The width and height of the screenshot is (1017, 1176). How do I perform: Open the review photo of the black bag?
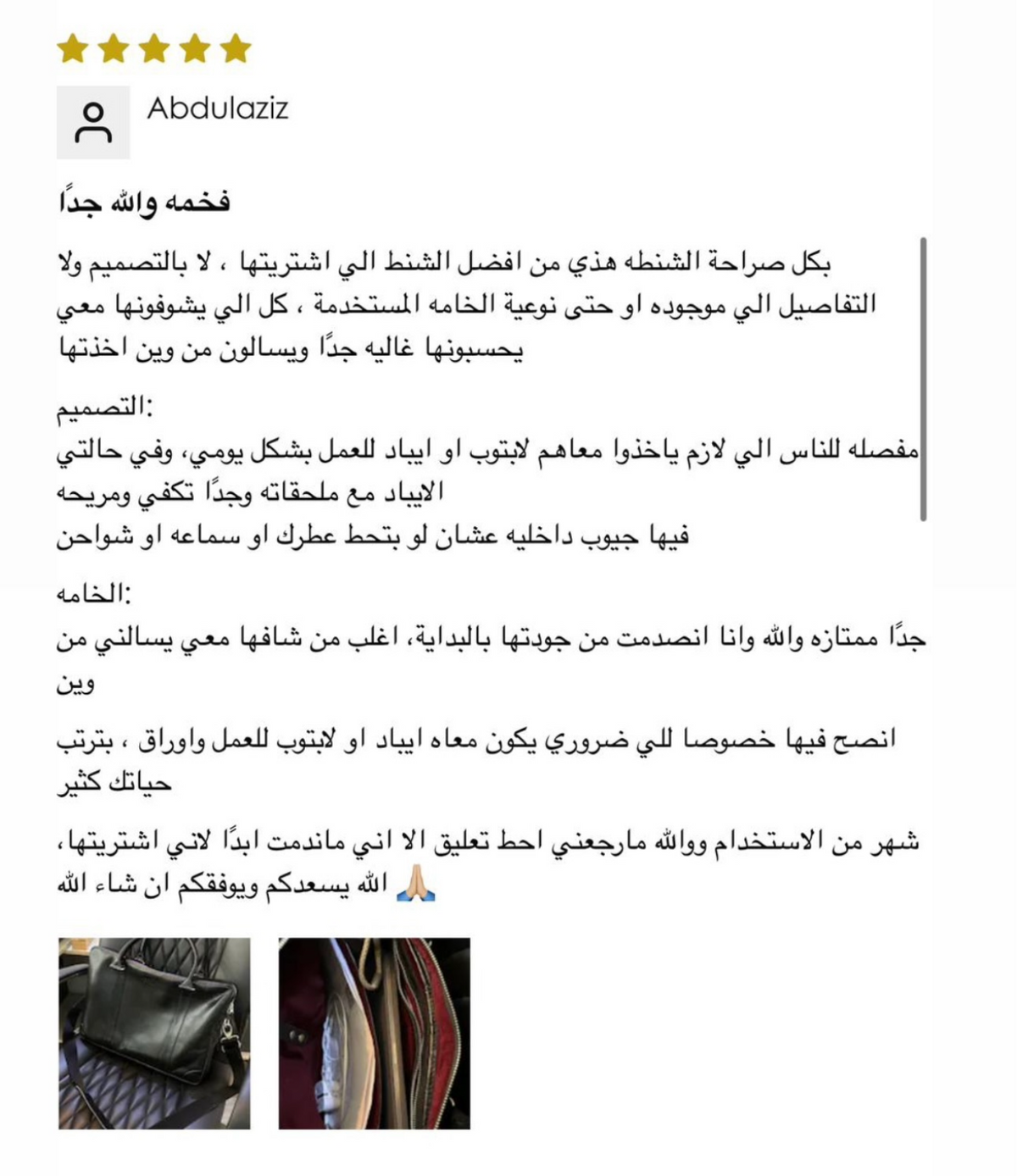(x=154, y=1033)
